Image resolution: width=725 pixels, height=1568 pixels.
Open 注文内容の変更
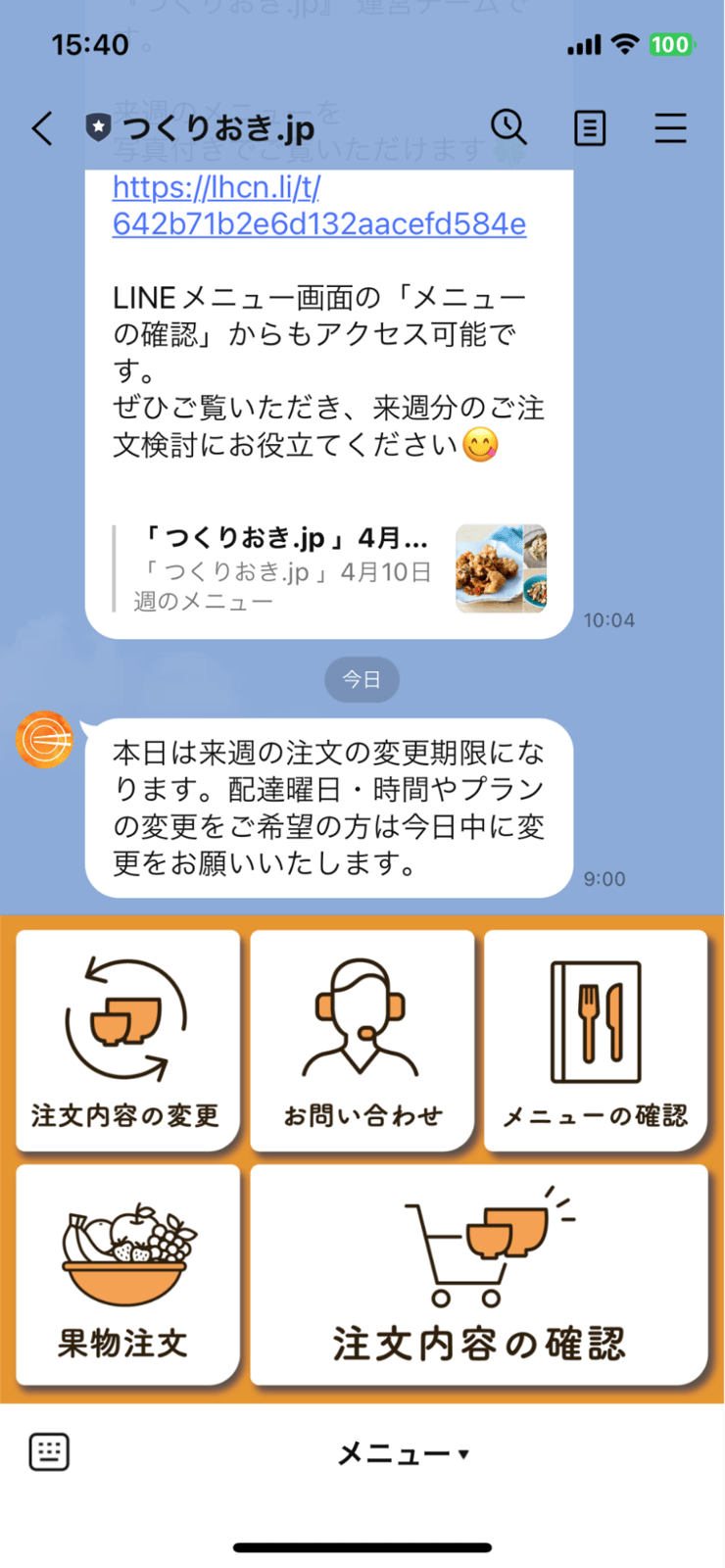coord(127,1040)
